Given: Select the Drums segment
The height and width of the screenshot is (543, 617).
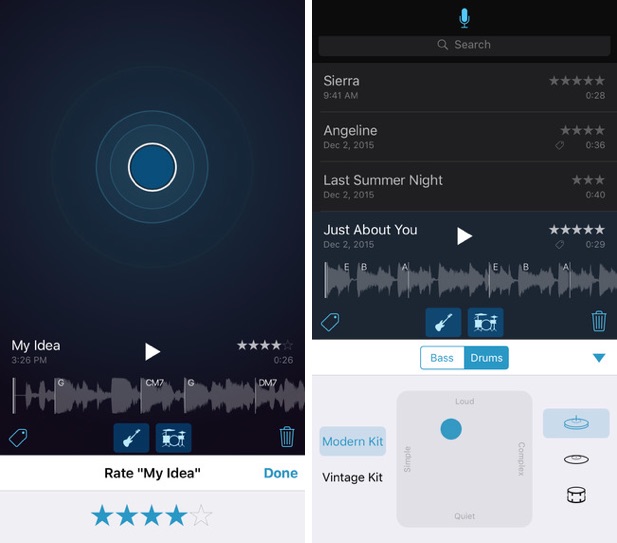Looking at the screenshot, I should (x=487, y=358).
